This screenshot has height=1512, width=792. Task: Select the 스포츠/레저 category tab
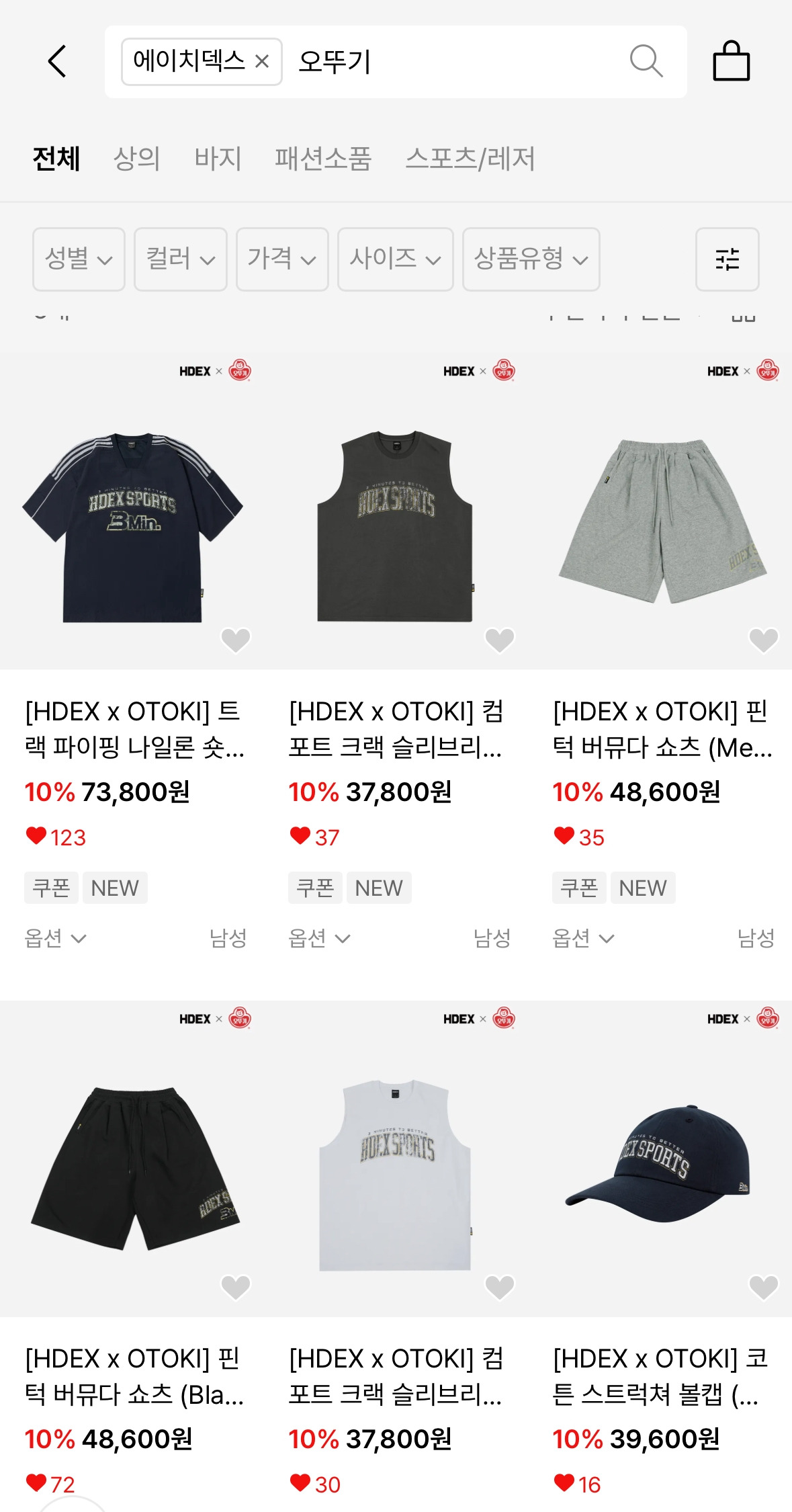pos(470,159)
